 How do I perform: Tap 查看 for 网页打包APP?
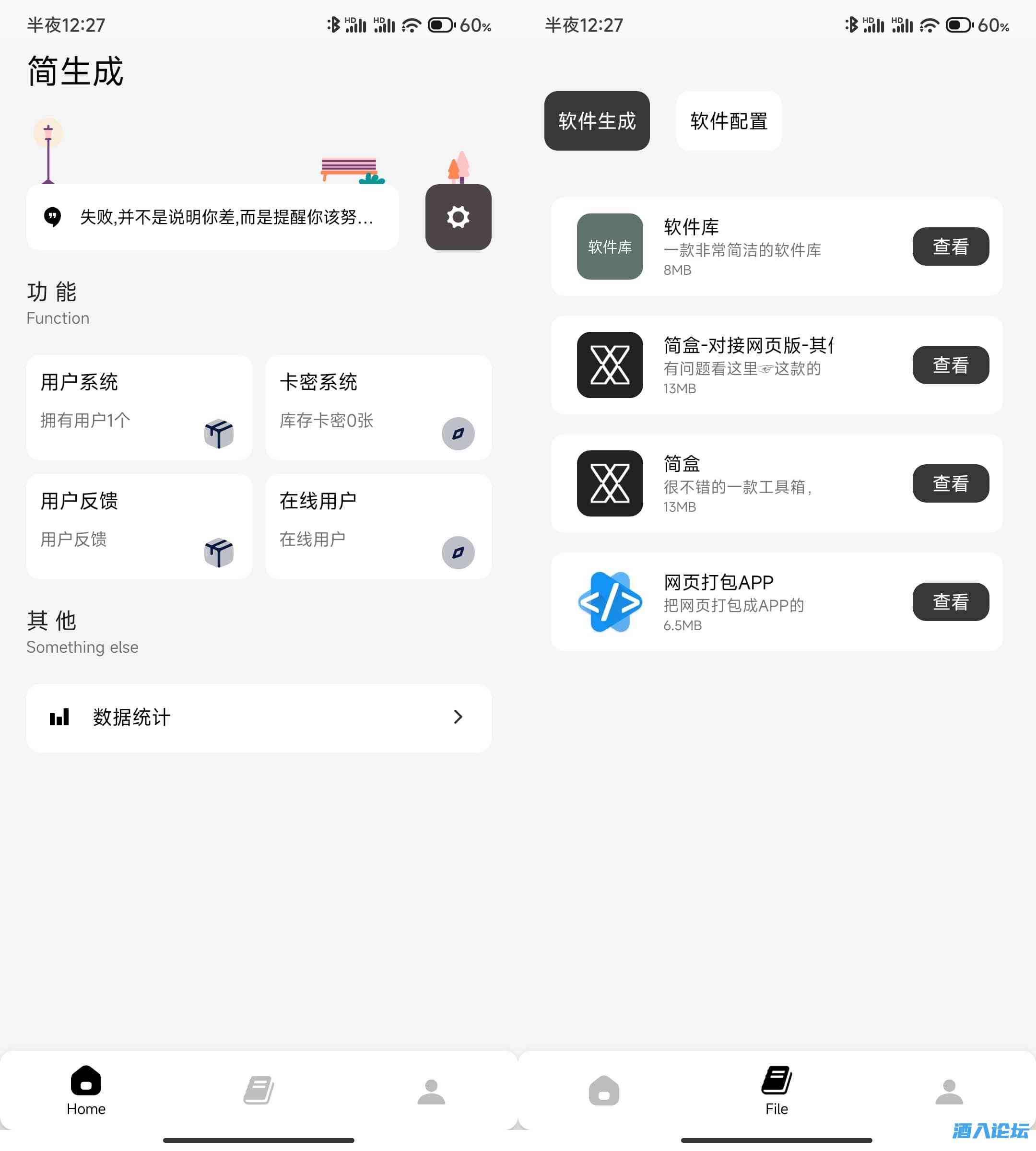[x=950, y=602]
